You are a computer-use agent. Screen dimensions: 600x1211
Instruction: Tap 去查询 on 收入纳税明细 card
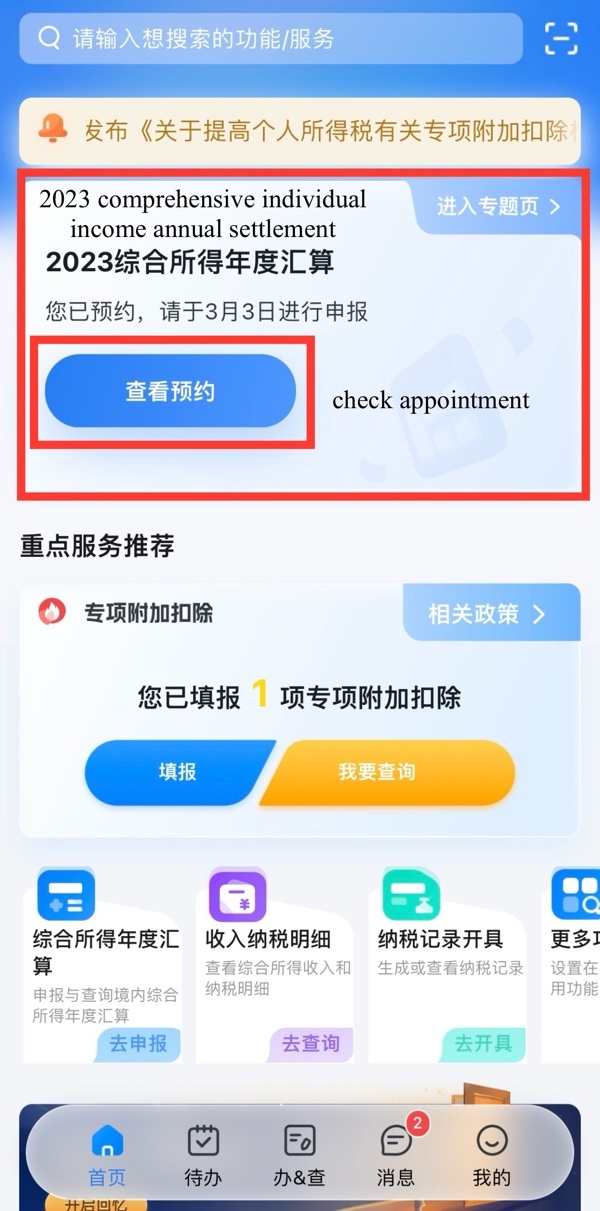pyautogui.click(x=310, y=1043)
